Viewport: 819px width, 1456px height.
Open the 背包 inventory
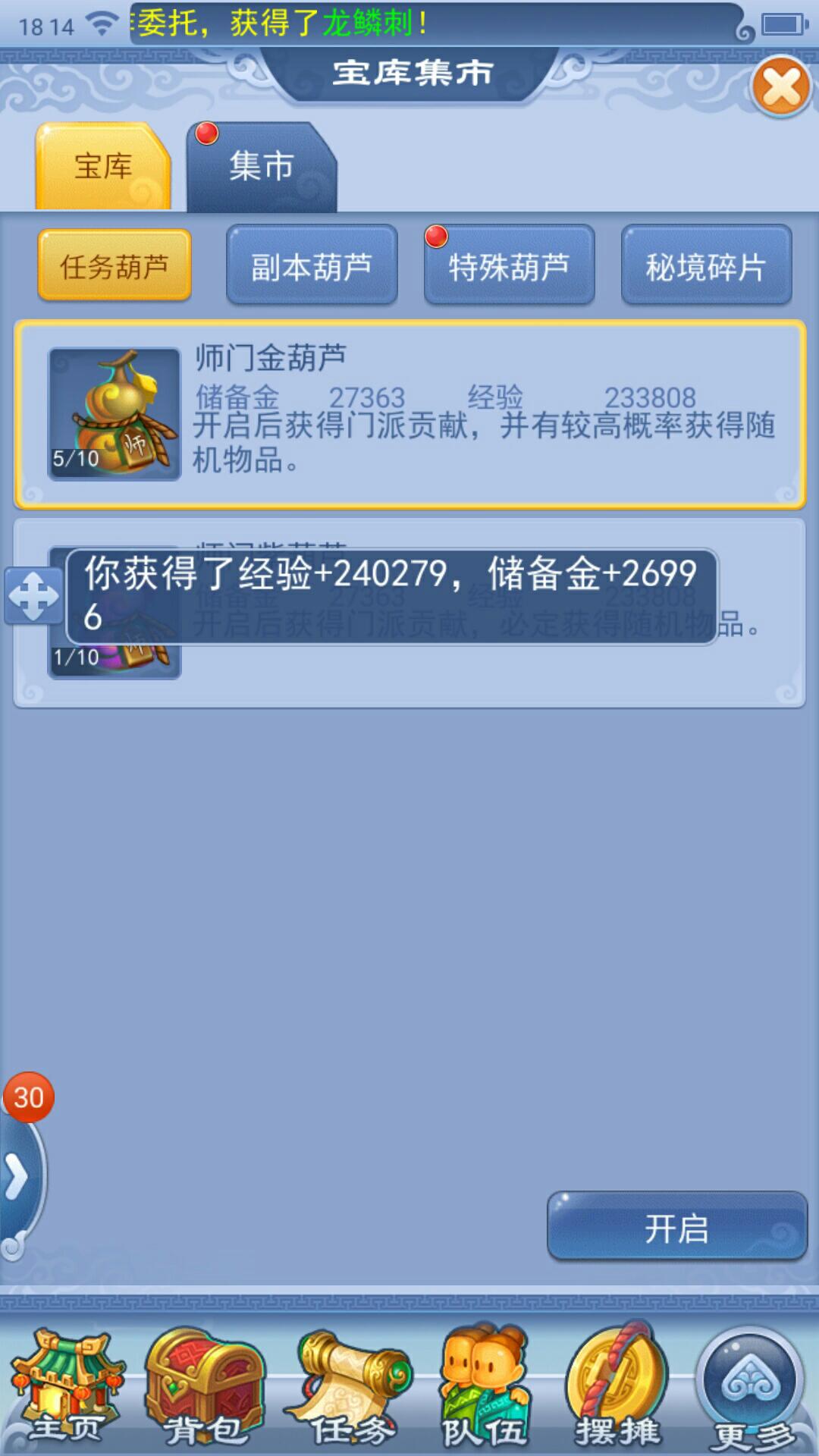pyautogui.click(x=203, y=1386)
